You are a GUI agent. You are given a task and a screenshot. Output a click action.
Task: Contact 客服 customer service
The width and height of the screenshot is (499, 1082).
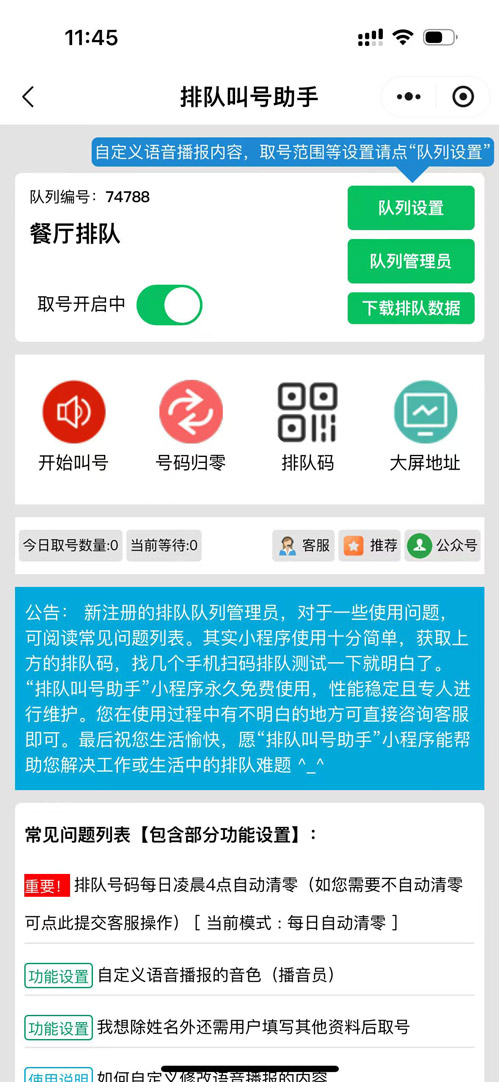click(304, 546)
